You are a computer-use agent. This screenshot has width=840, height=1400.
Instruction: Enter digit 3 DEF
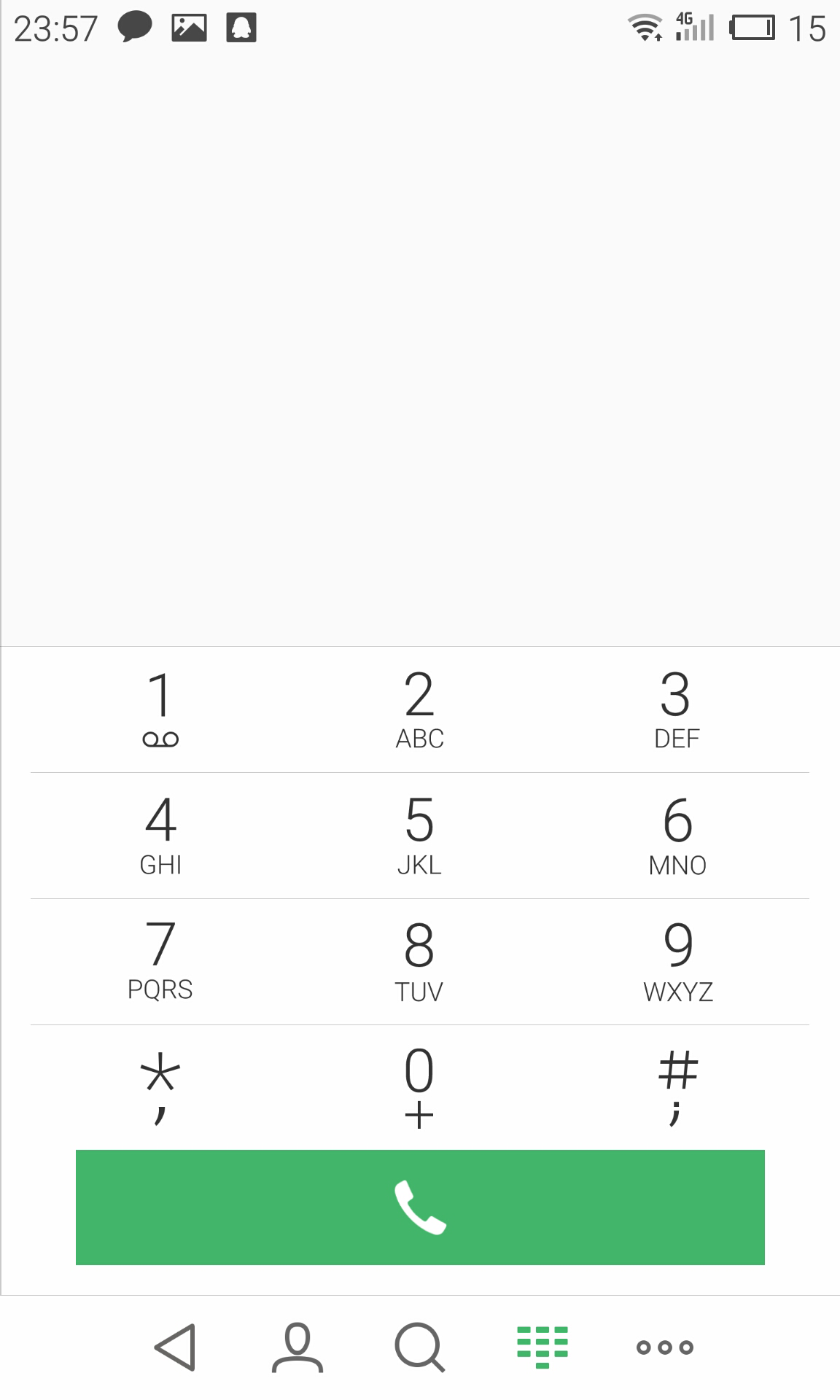(x=677, y=709)
